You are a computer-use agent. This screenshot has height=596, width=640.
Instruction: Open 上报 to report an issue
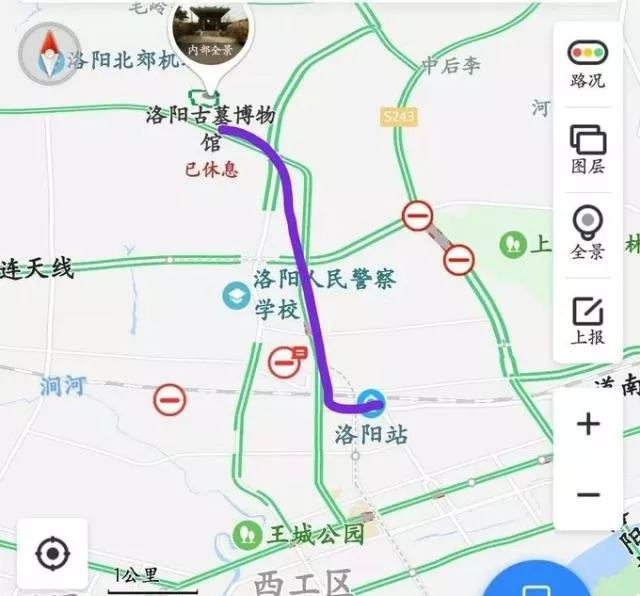588,320
